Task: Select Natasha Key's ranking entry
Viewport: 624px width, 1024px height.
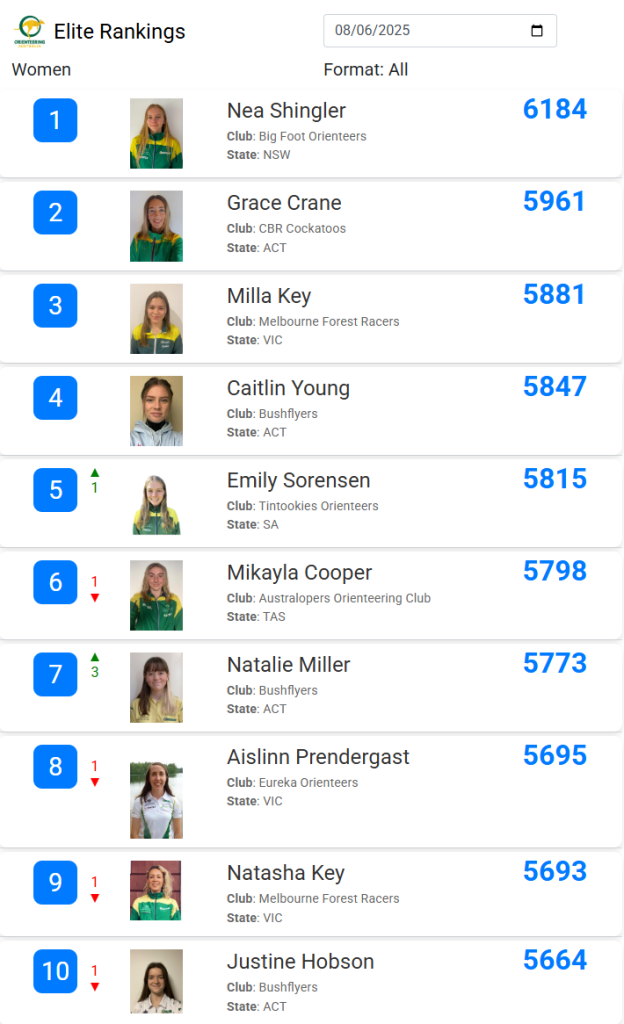Action: click(x=311, y=893)
